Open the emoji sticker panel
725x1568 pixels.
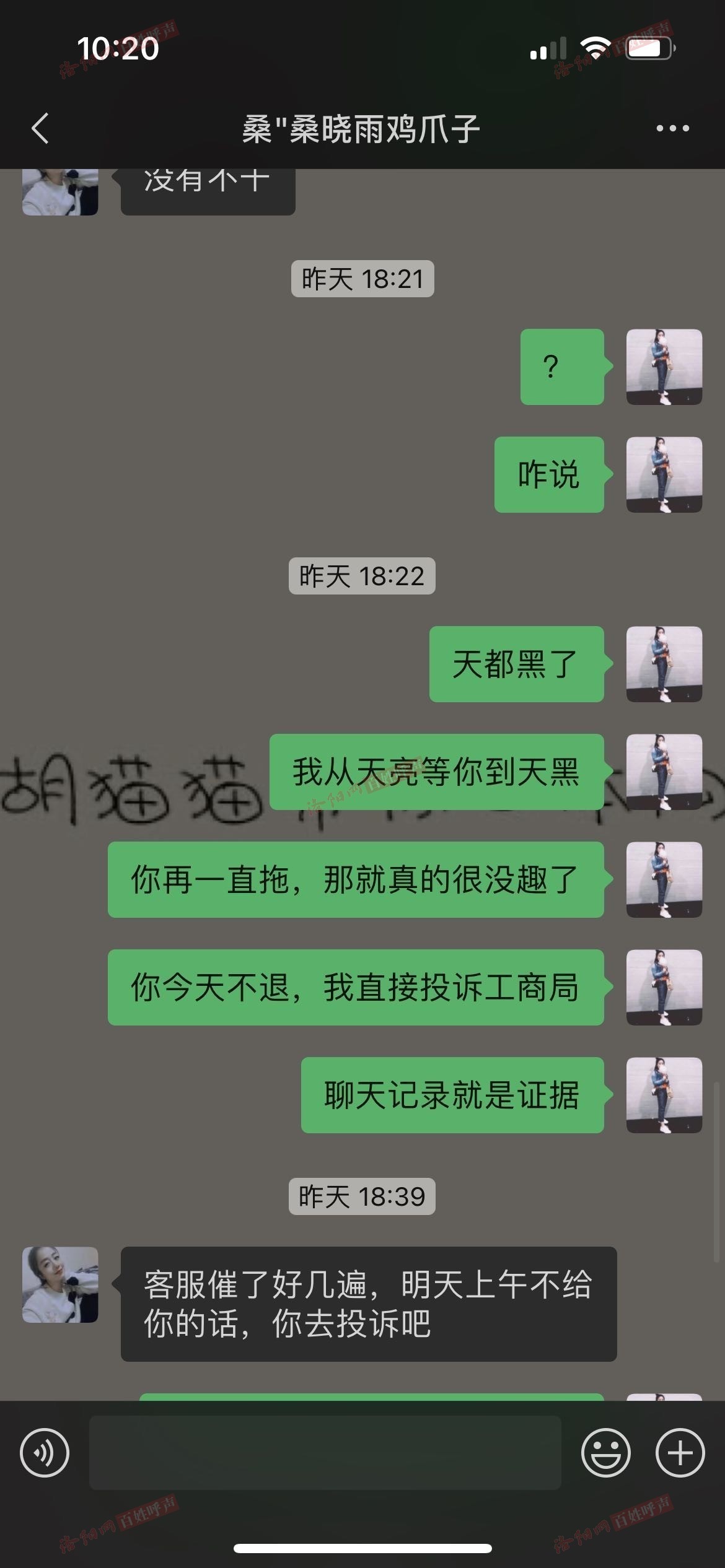(x=605, y=1453)
